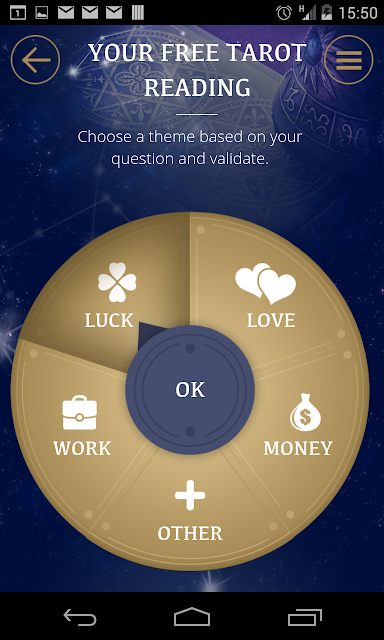The height and width of the screenshot is (640, 384).
Task: Validate selection with OK button
Action: pyautogui.click(x=190, y=390)
